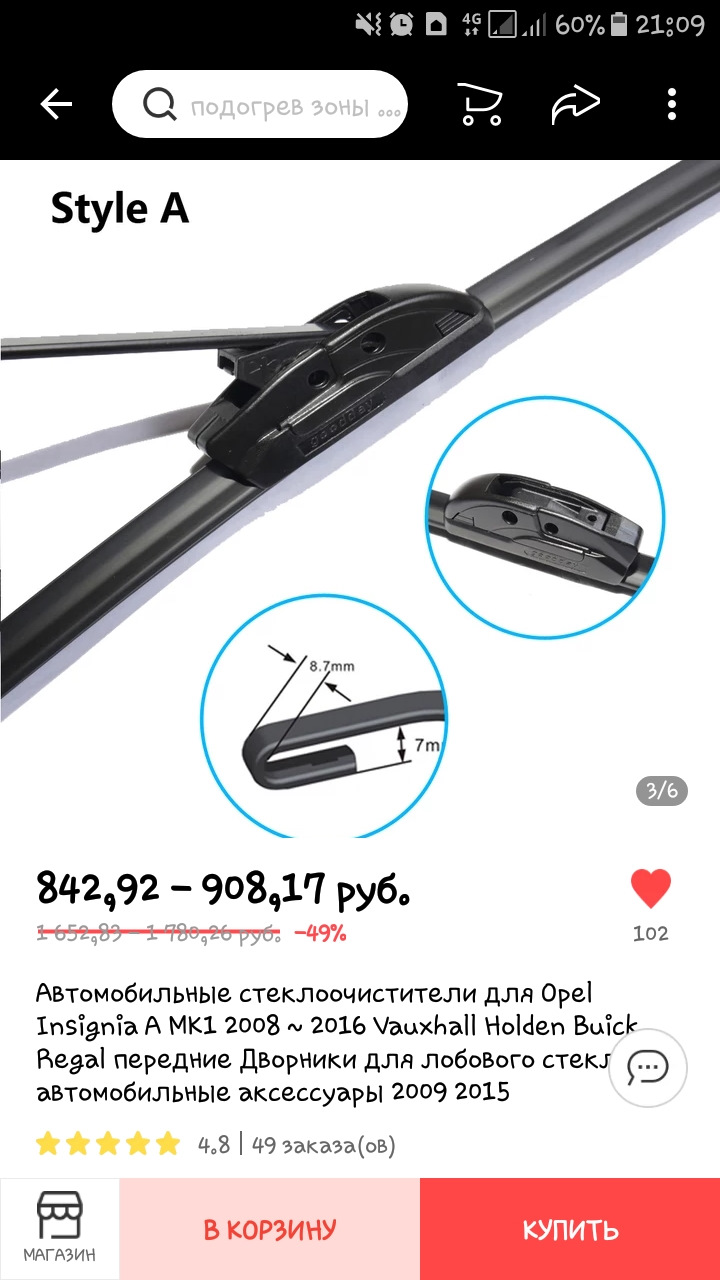Open the shopping cart
Viewport: 720px width, 1280px height.
click(x=480, y=104)
